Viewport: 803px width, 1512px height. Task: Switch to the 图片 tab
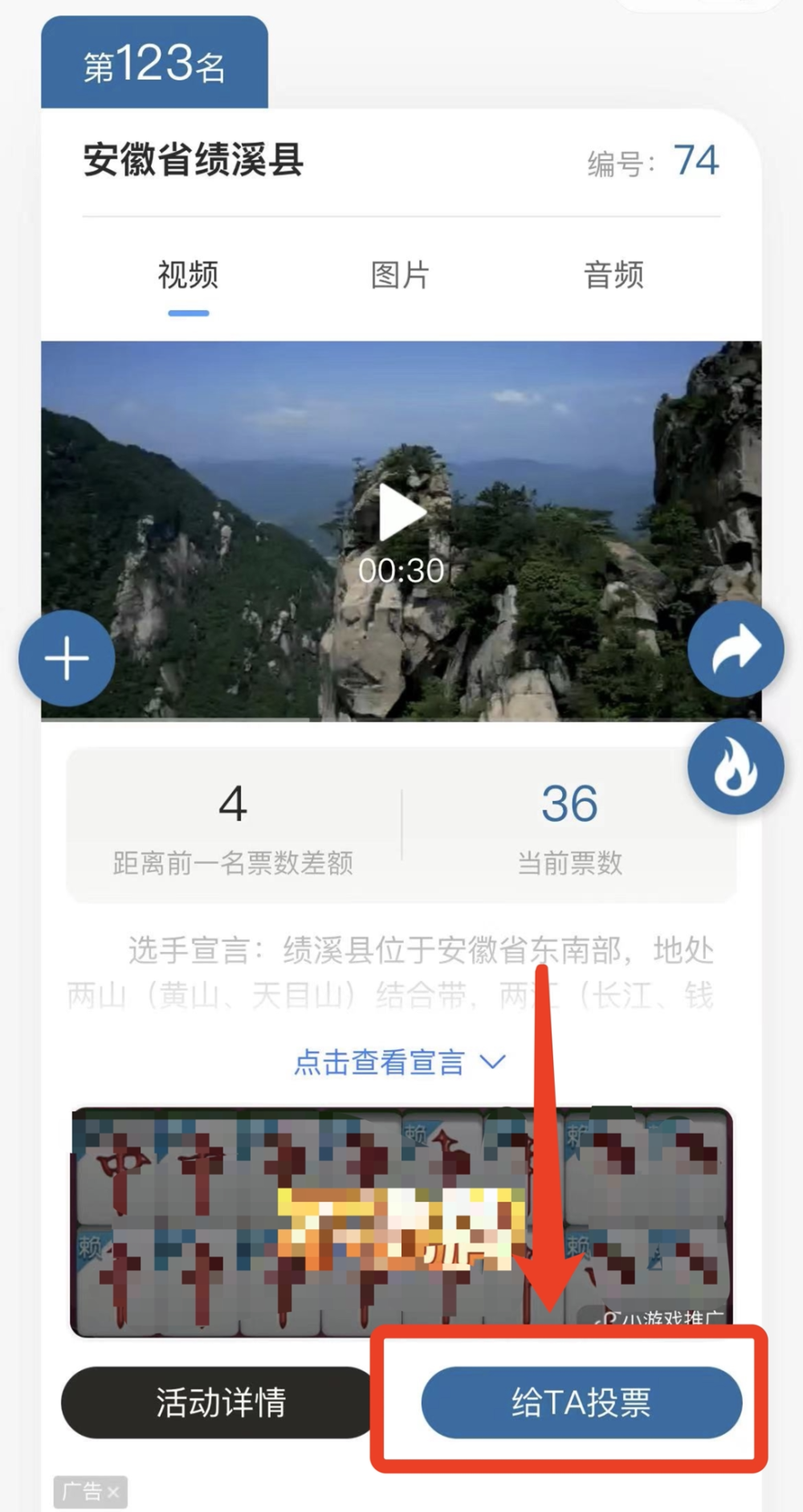400,276
